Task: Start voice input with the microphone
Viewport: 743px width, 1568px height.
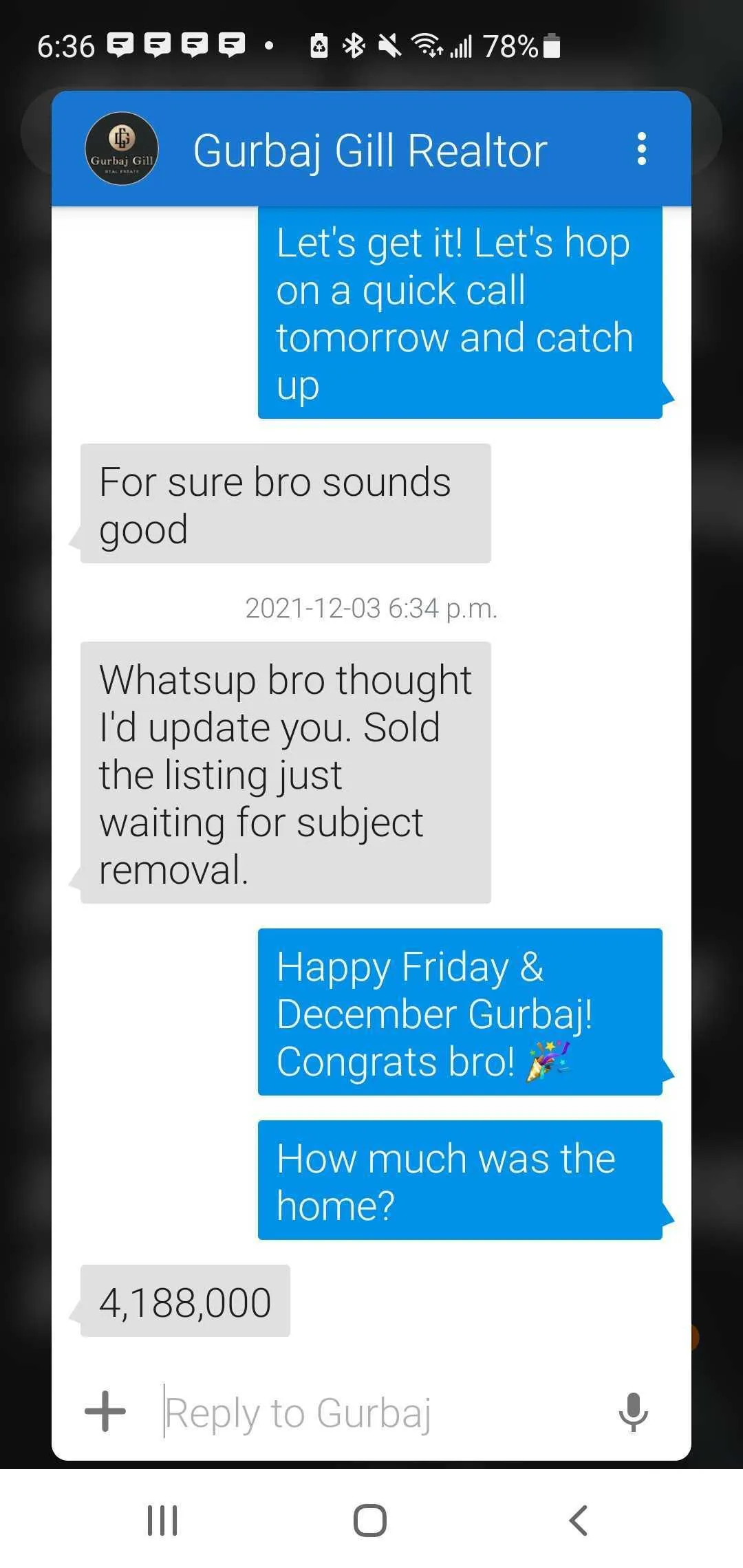Action: 633,1412
